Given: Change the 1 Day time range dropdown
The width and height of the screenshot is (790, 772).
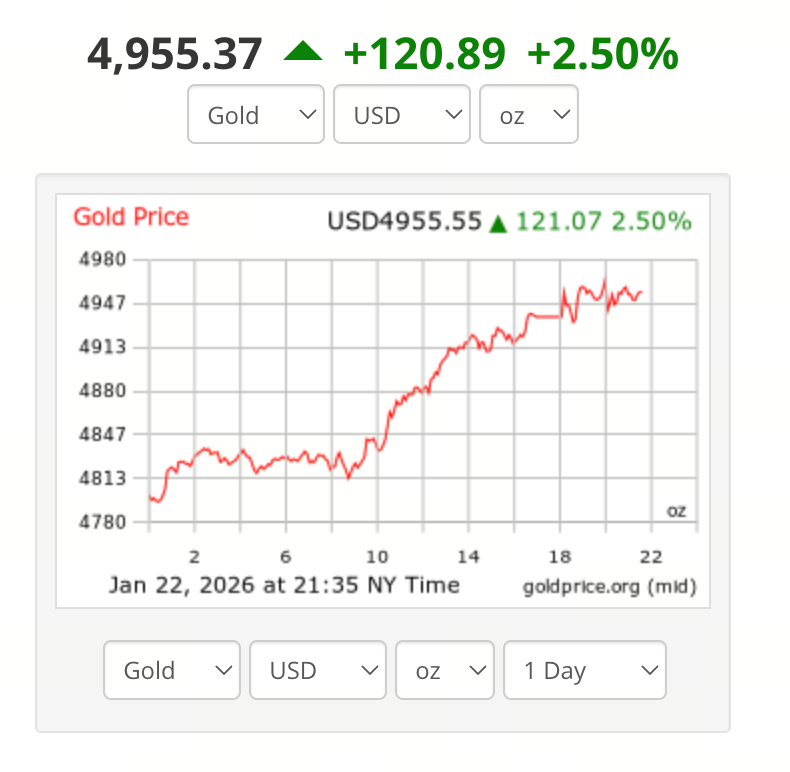Looking at the screenshot, I should pos(584,669).
